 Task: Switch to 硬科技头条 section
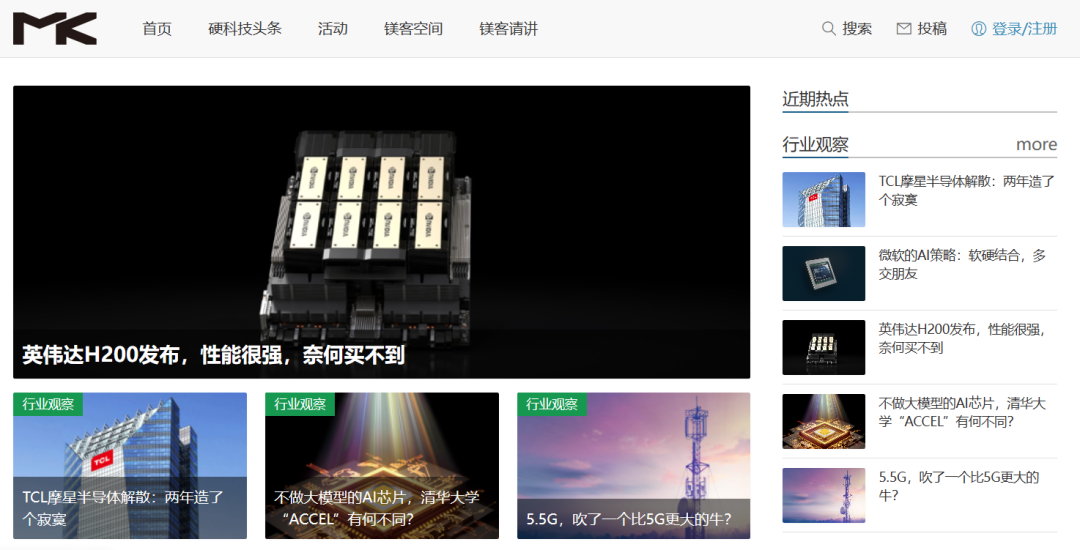[245, 29]
